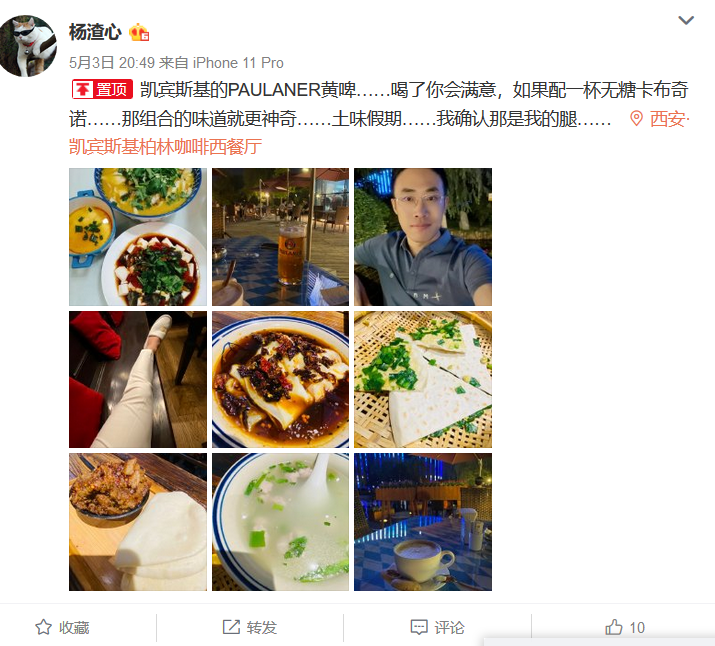View the white soup bowl photo

coord(280,521)
